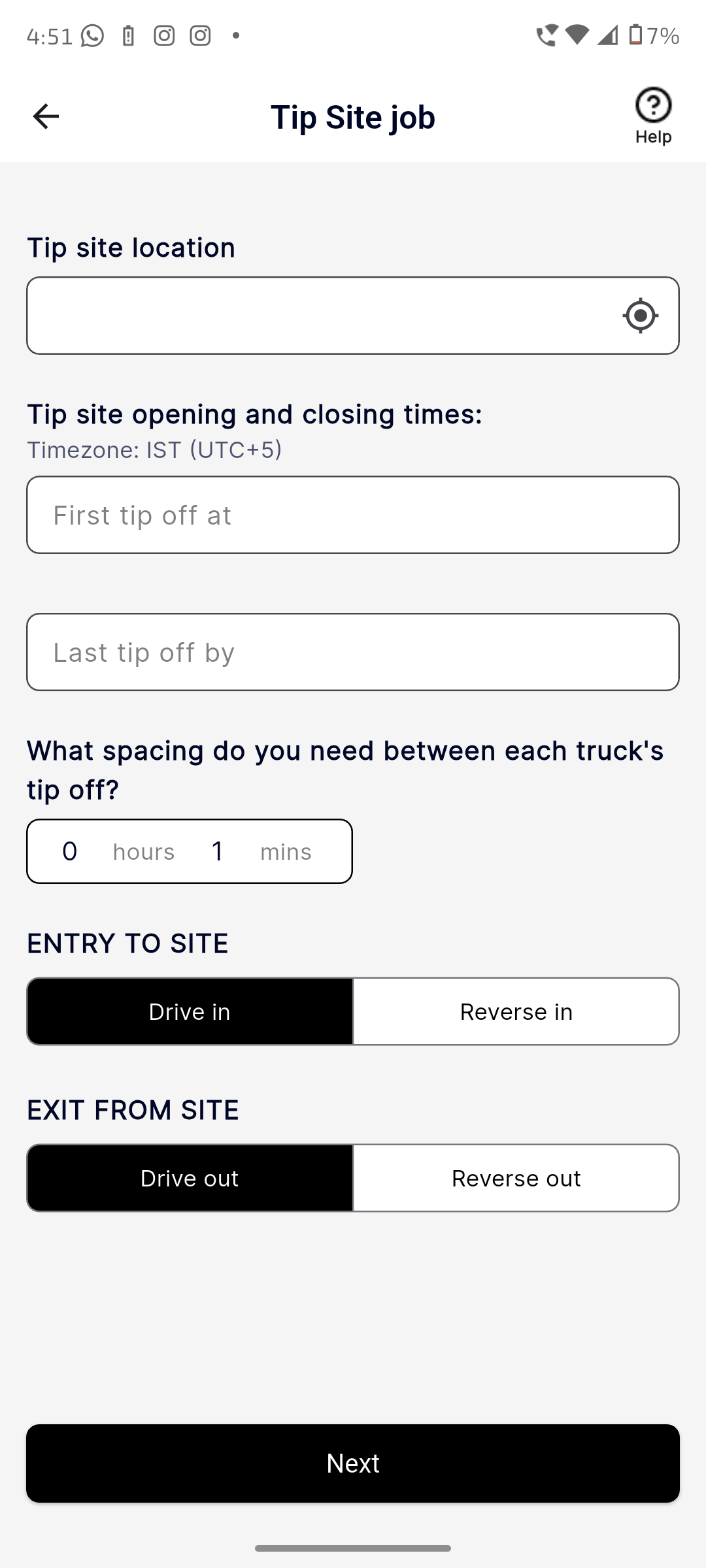
Task: Edit the spacing mins value
Action: (x=218, y=851)
